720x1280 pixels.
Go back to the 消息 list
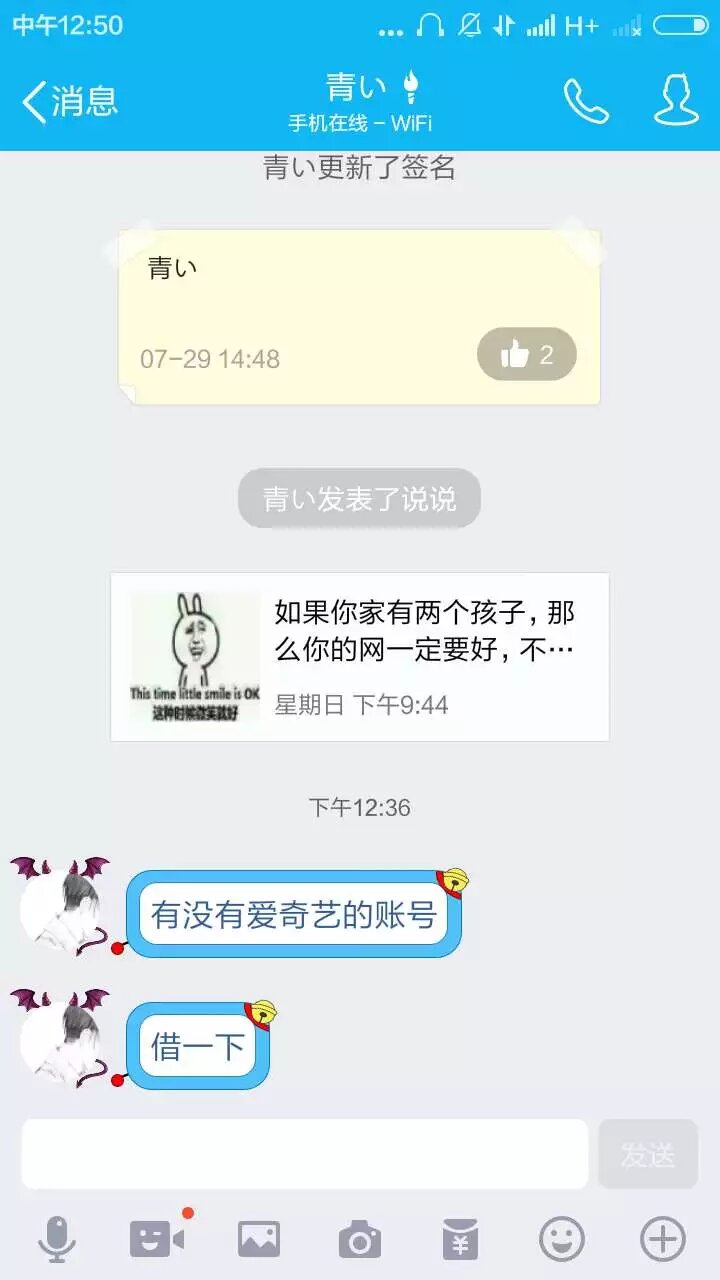[70, 101]
